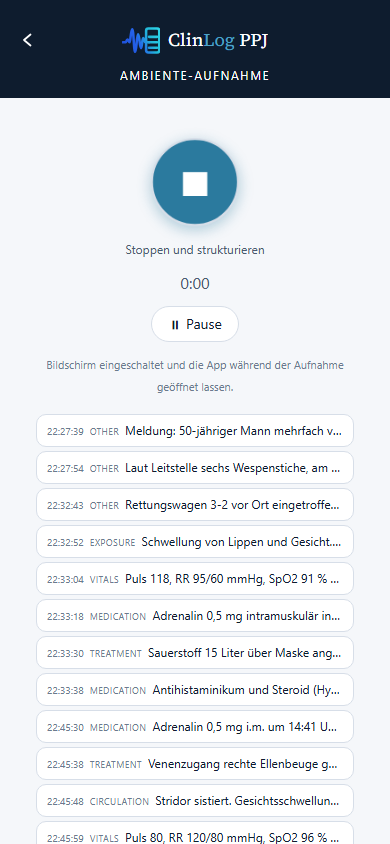Open the Rettungswagen 3-2 entry
Screen dimensions: 390x844
pos(195,505)
